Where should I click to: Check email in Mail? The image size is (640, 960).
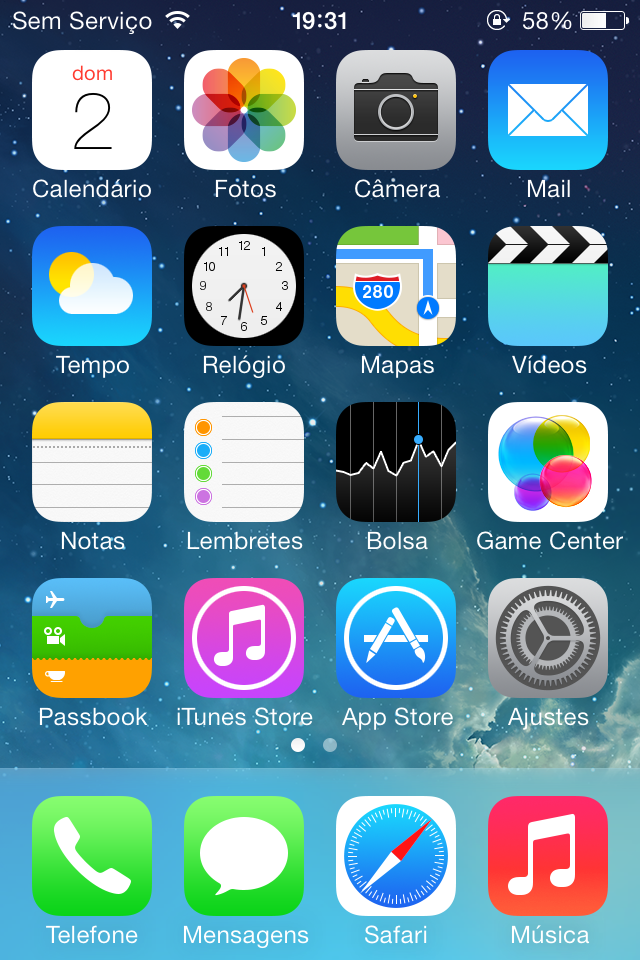coord(548,110)
